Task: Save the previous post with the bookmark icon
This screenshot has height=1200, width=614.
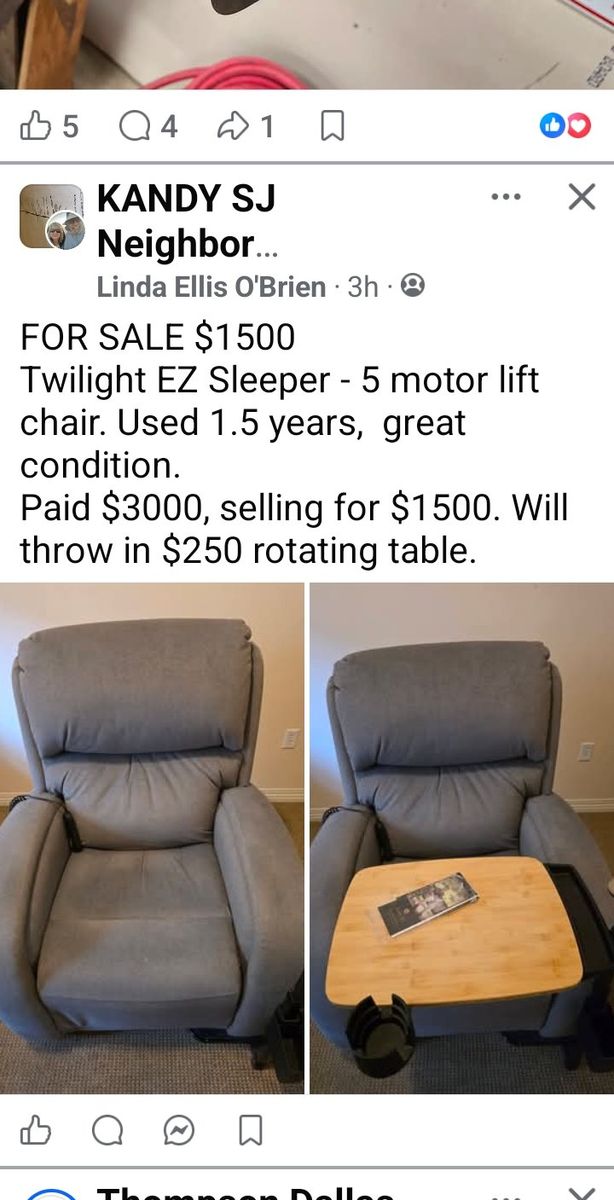Action: coord(332,126)
